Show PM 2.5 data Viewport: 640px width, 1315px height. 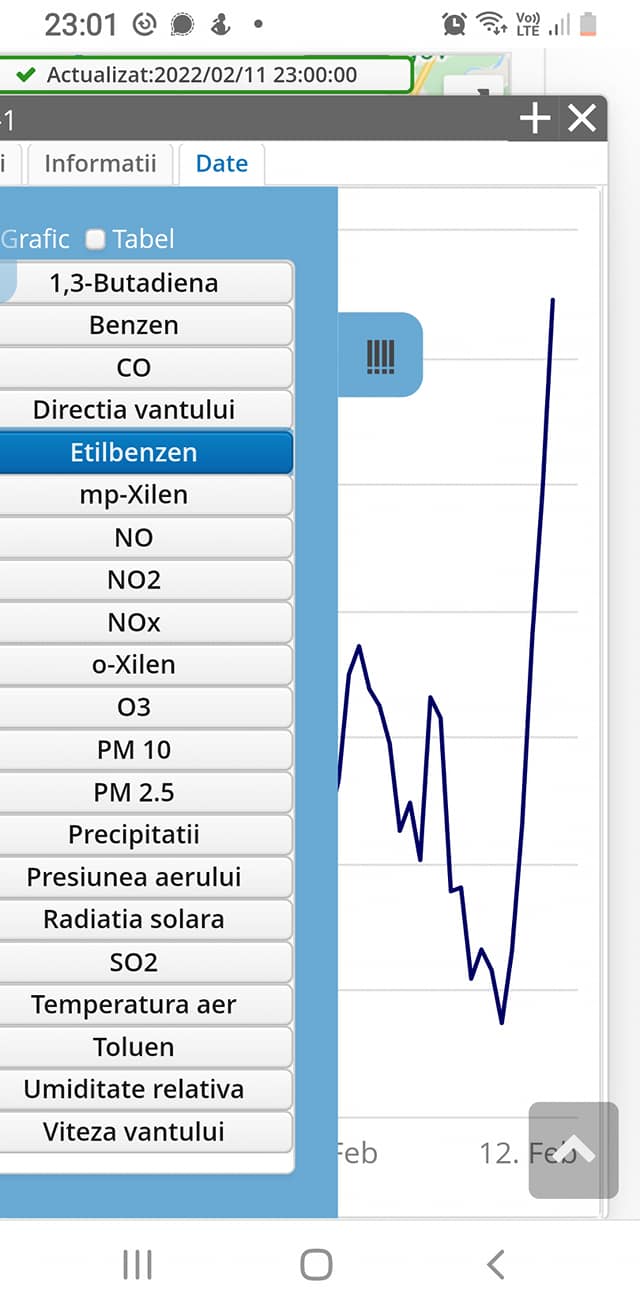pos(134,793)
